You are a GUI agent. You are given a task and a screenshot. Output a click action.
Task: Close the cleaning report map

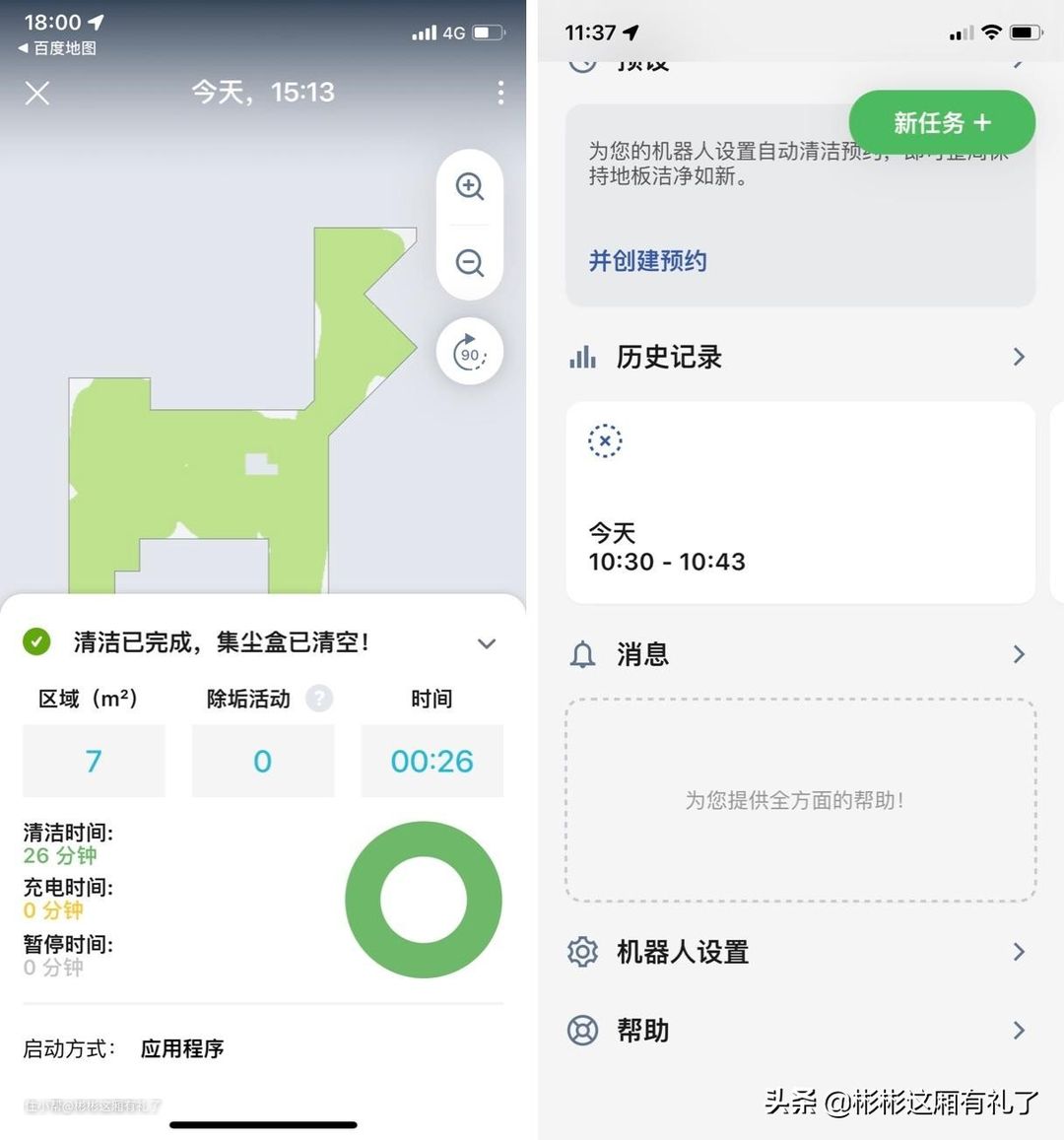click(x=37, y=94)
